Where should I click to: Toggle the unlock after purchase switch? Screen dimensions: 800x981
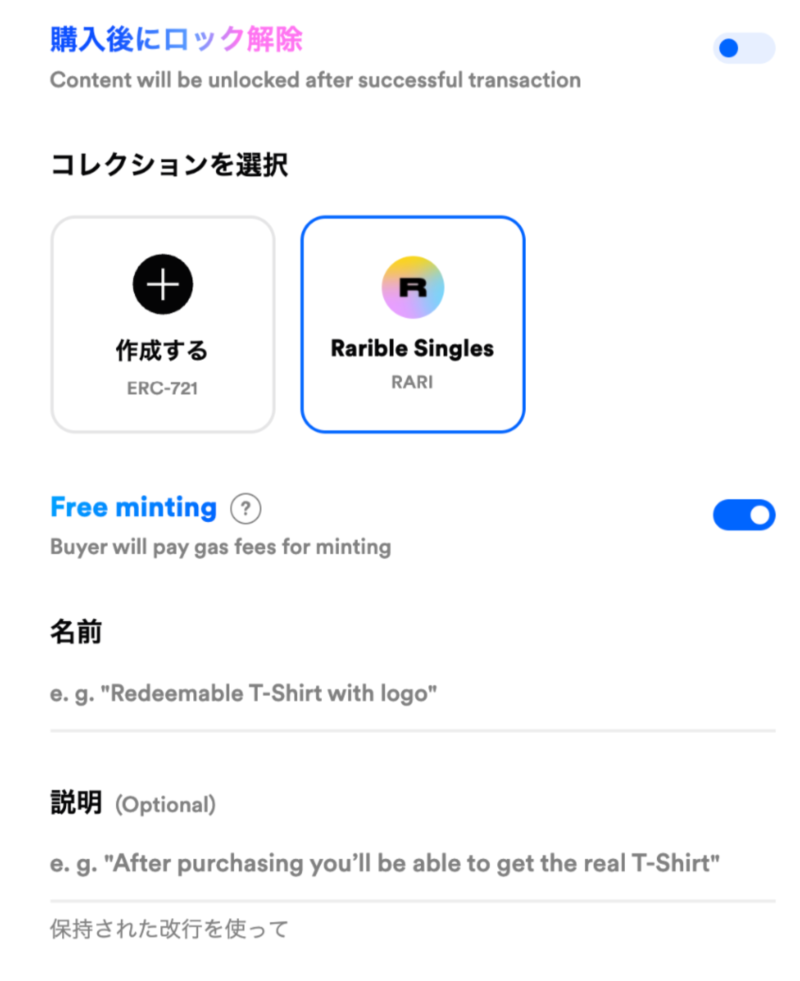(744, 48)
